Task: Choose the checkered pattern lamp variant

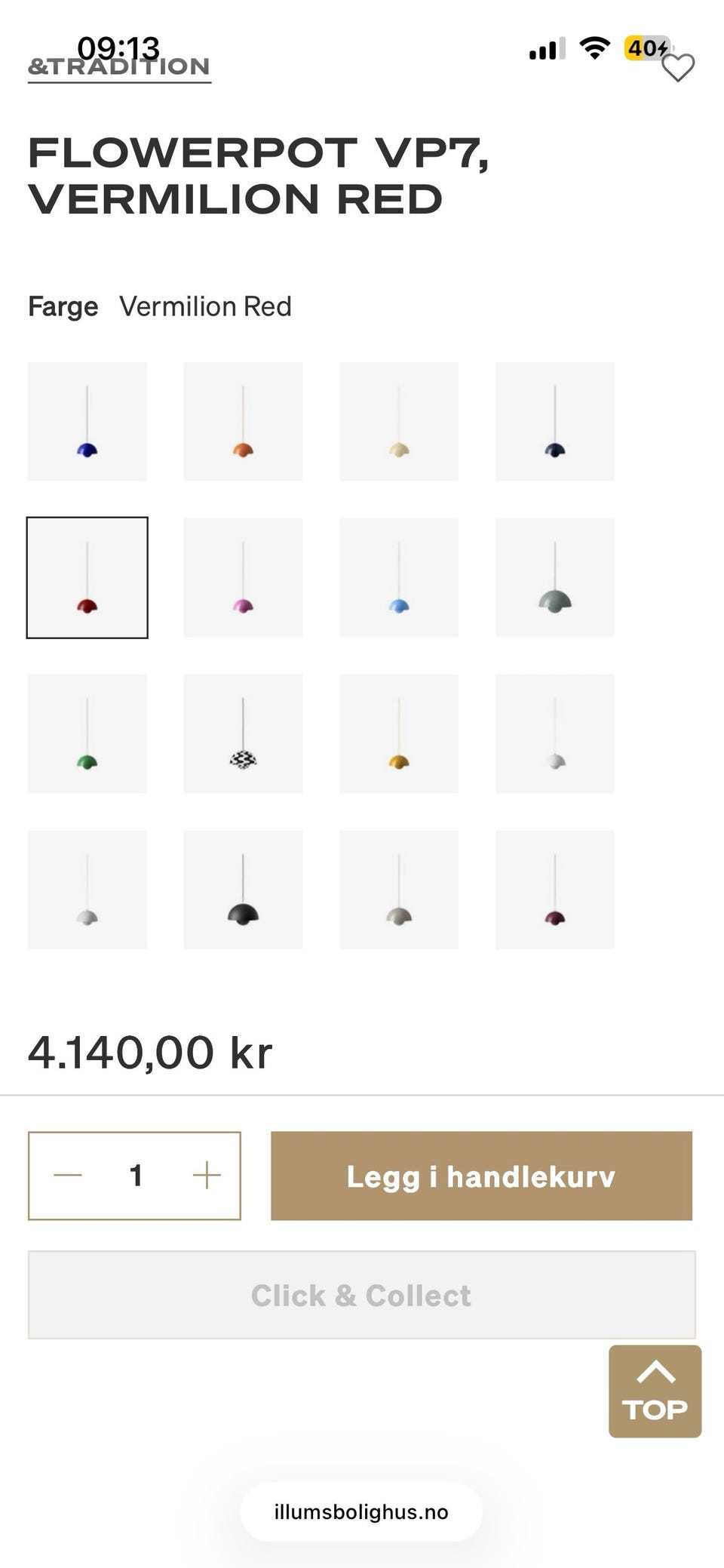Action: pyautogui.click(x=243, y=734)
